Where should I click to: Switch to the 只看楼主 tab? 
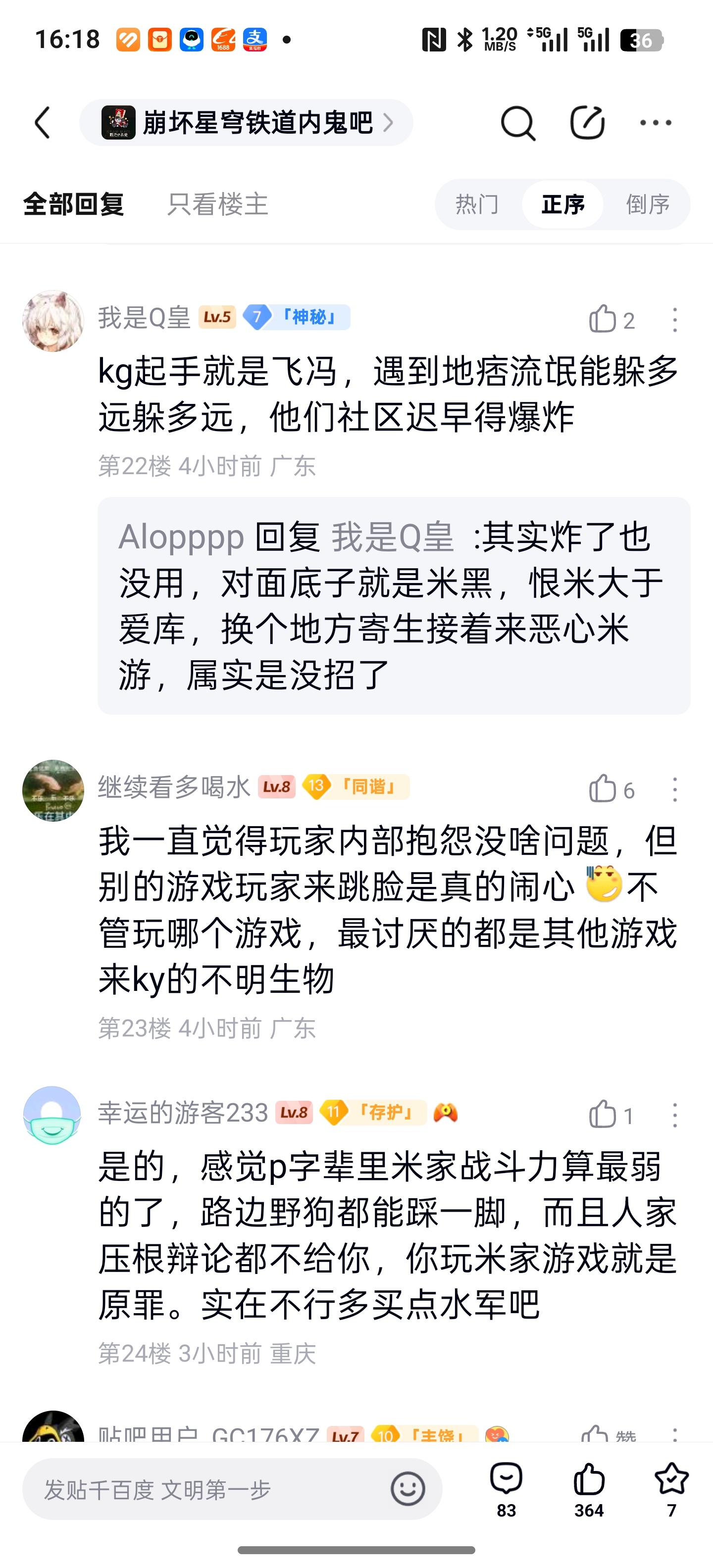tap(217, 204)
